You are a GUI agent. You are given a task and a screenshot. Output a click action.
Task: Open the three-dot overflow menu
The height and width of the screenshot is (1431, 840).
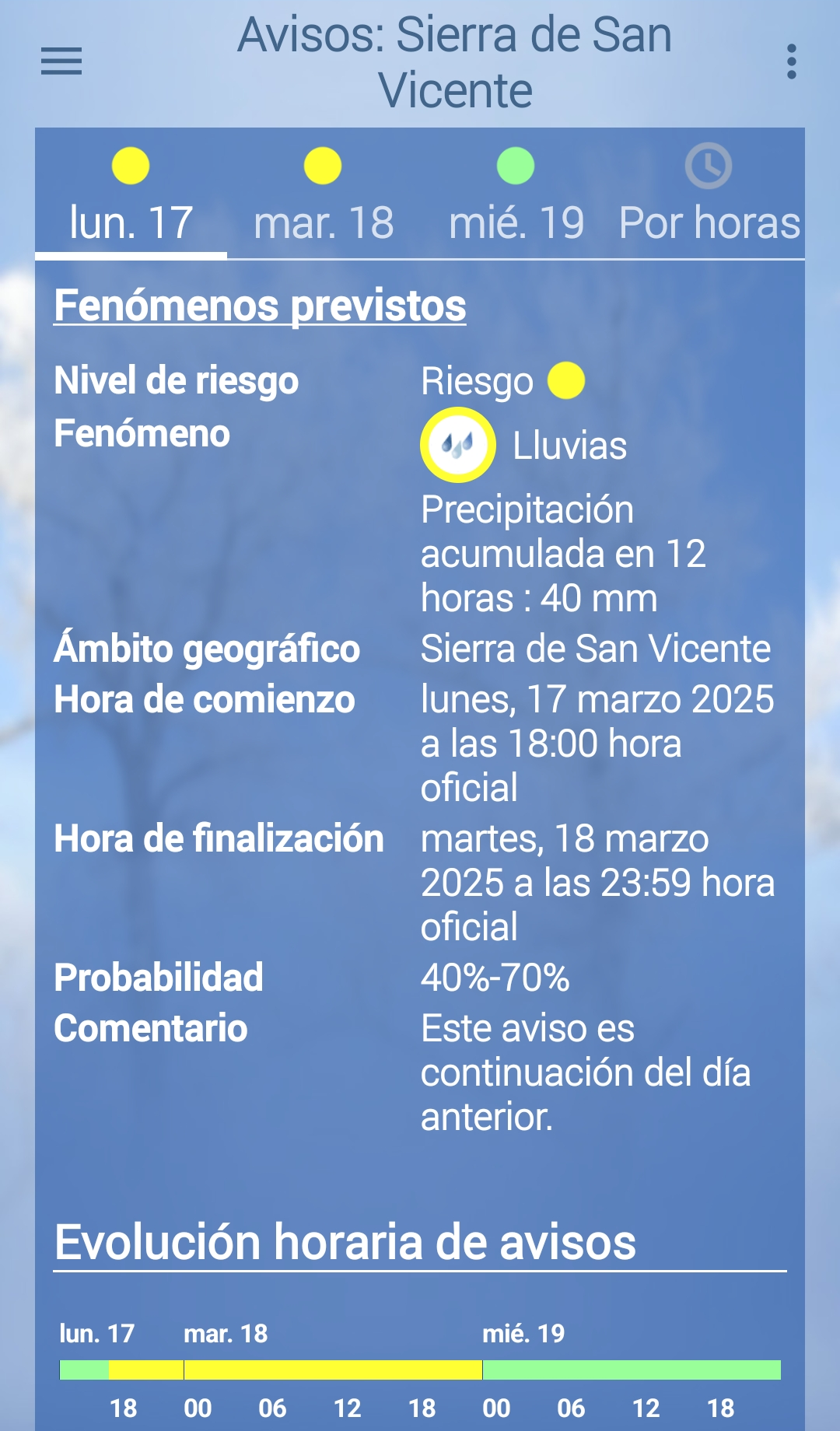click(x=791, y=61)
